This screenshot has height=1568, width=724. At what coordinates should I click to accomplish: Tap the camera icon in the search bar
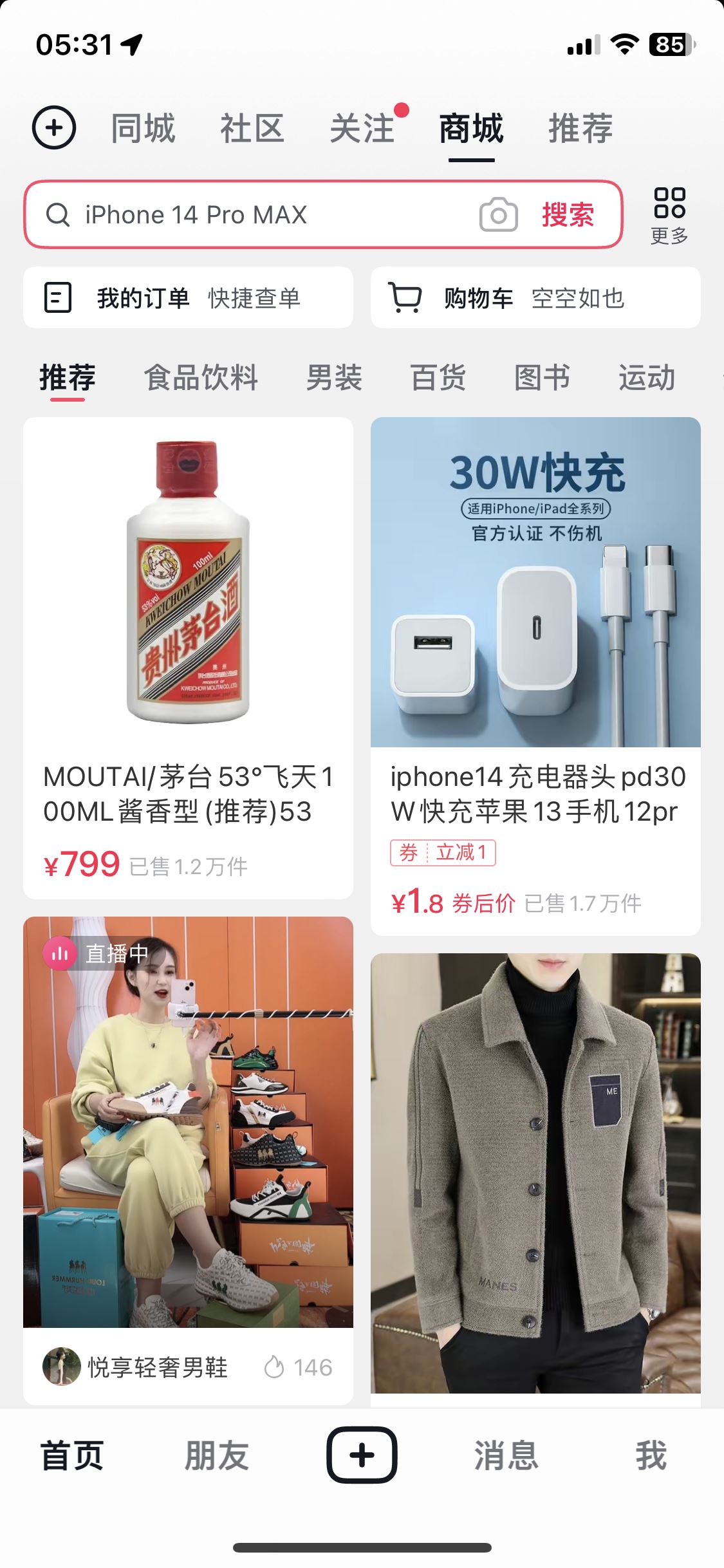tap(499, 215)
